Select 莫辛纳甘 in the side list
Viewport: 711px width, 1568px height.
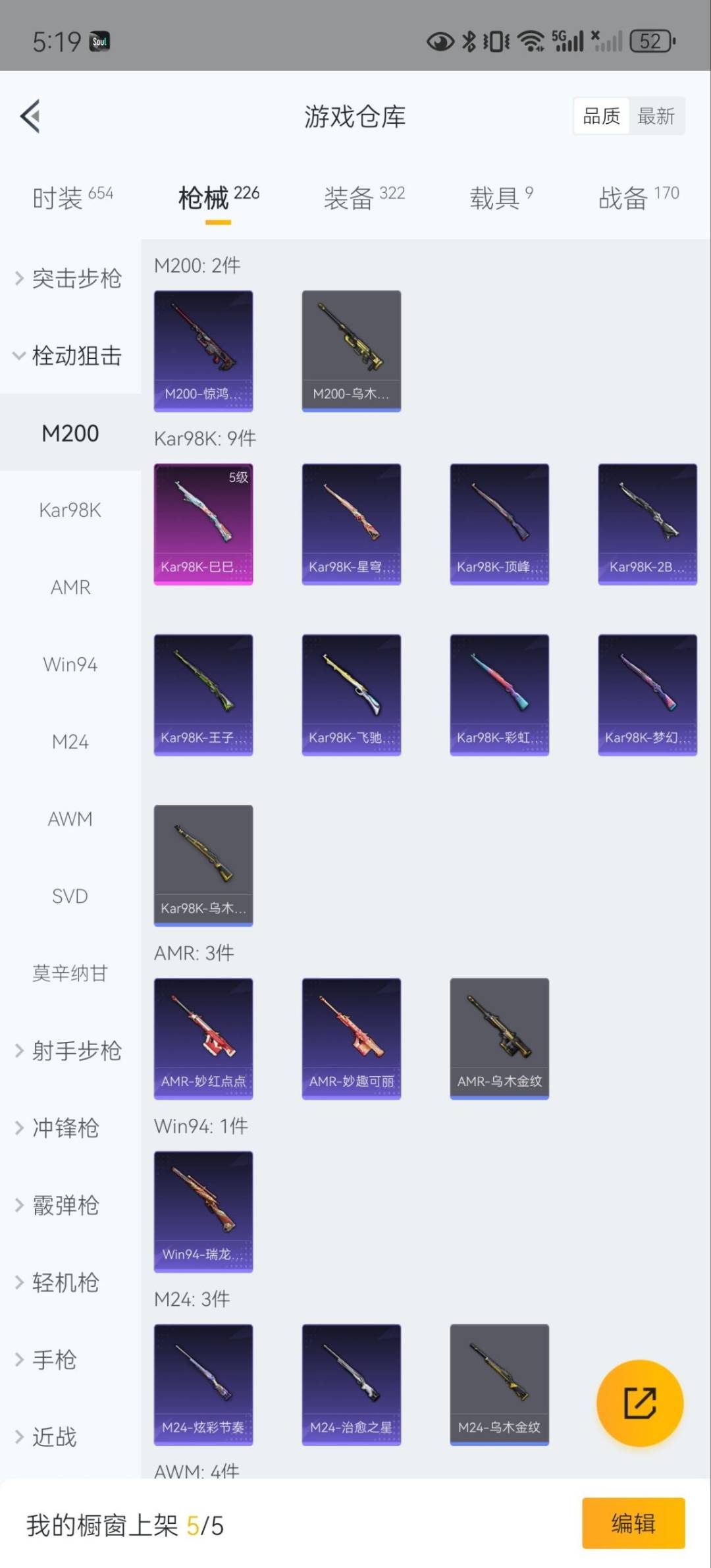(70, 973)
